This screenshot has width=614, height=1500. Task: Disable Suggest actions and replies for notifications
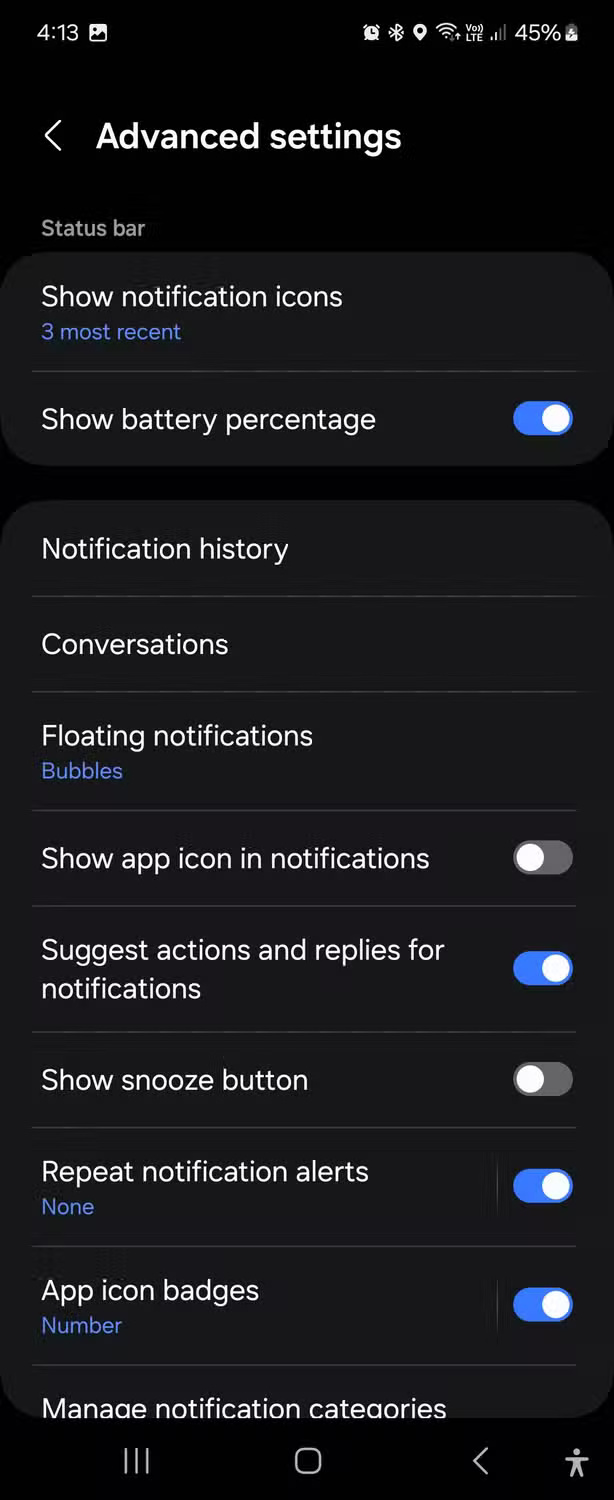pyautogui.click(x=542, y=968)
